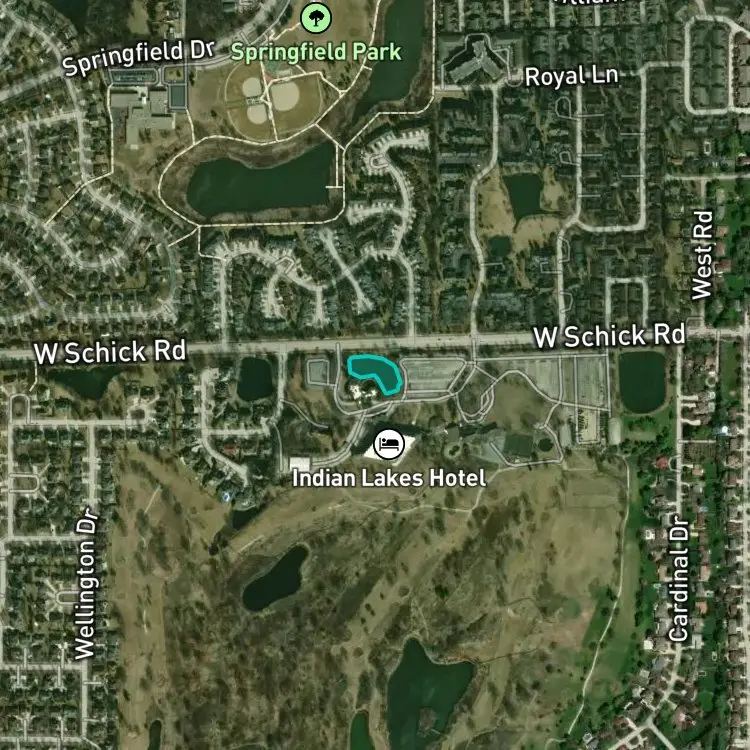Select the Indian Lakes Hotel marker
750x750 pixels.
(x=389, y=443)
